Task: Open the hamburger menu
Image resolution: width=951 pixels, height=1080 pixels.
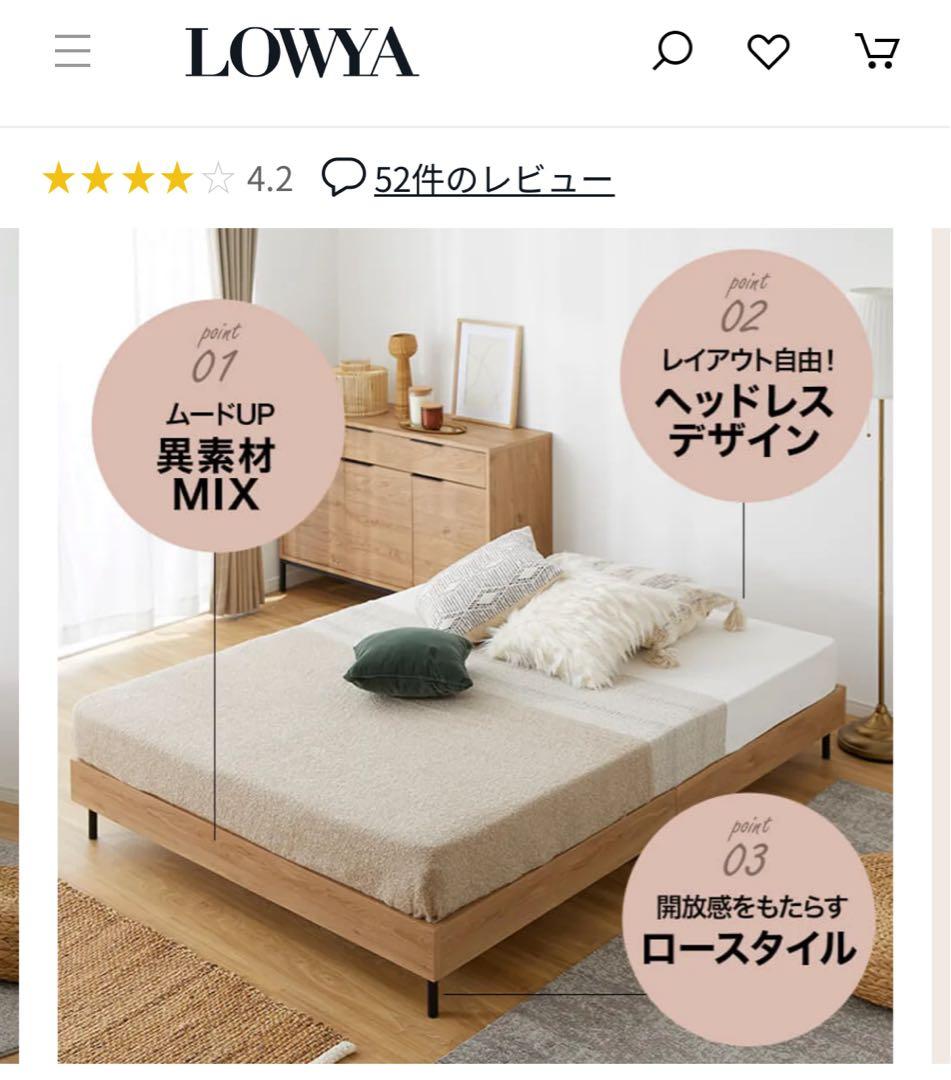Action: pos(72,51)
